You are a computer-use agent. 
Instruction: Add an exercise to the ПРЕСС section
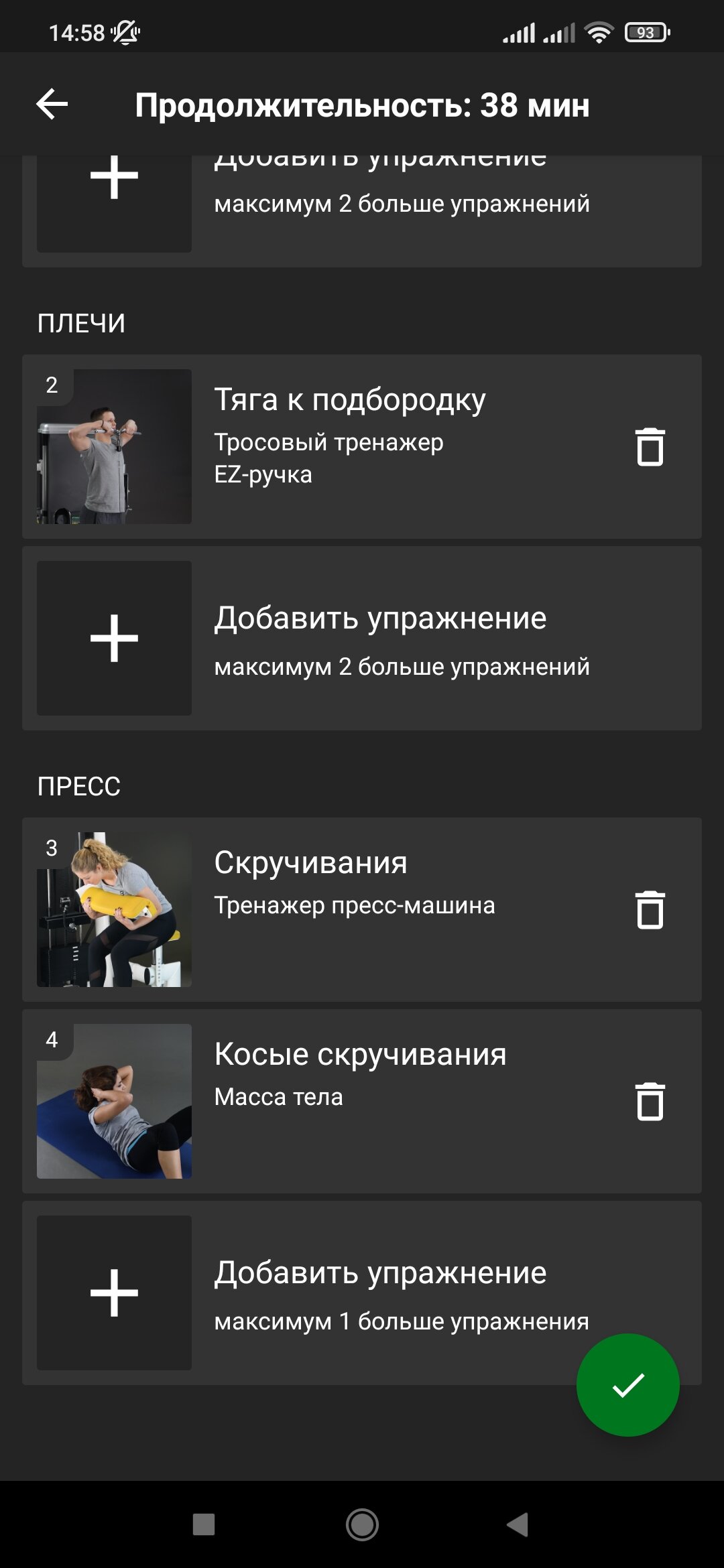(x=362, y=1293)
